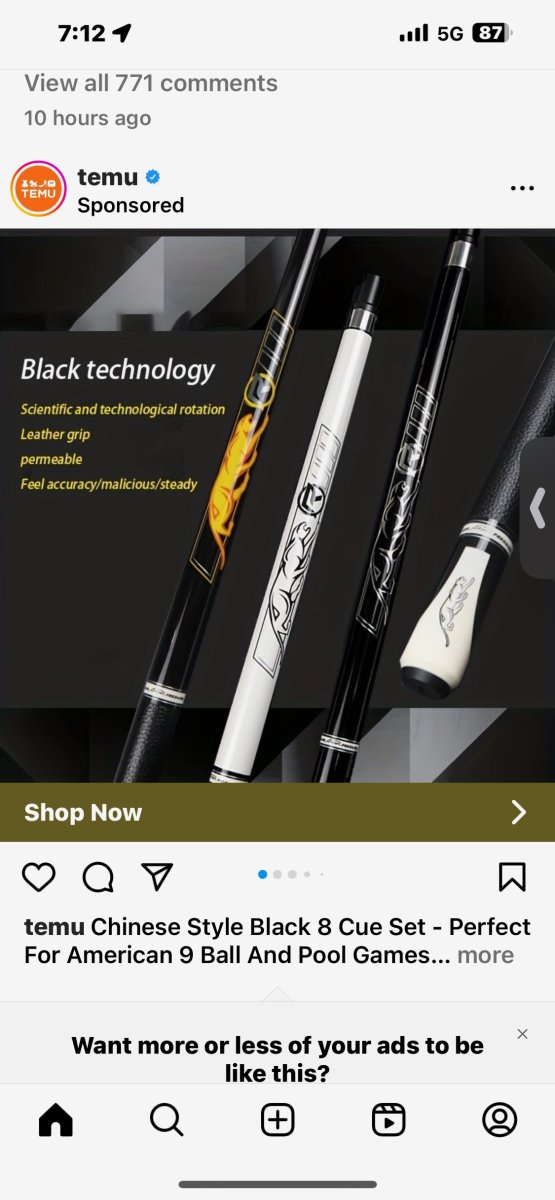Image resolution: width=555 pixels, height=1200 pixels.
Task: Expand the caption with more
Action: [485, 955]
